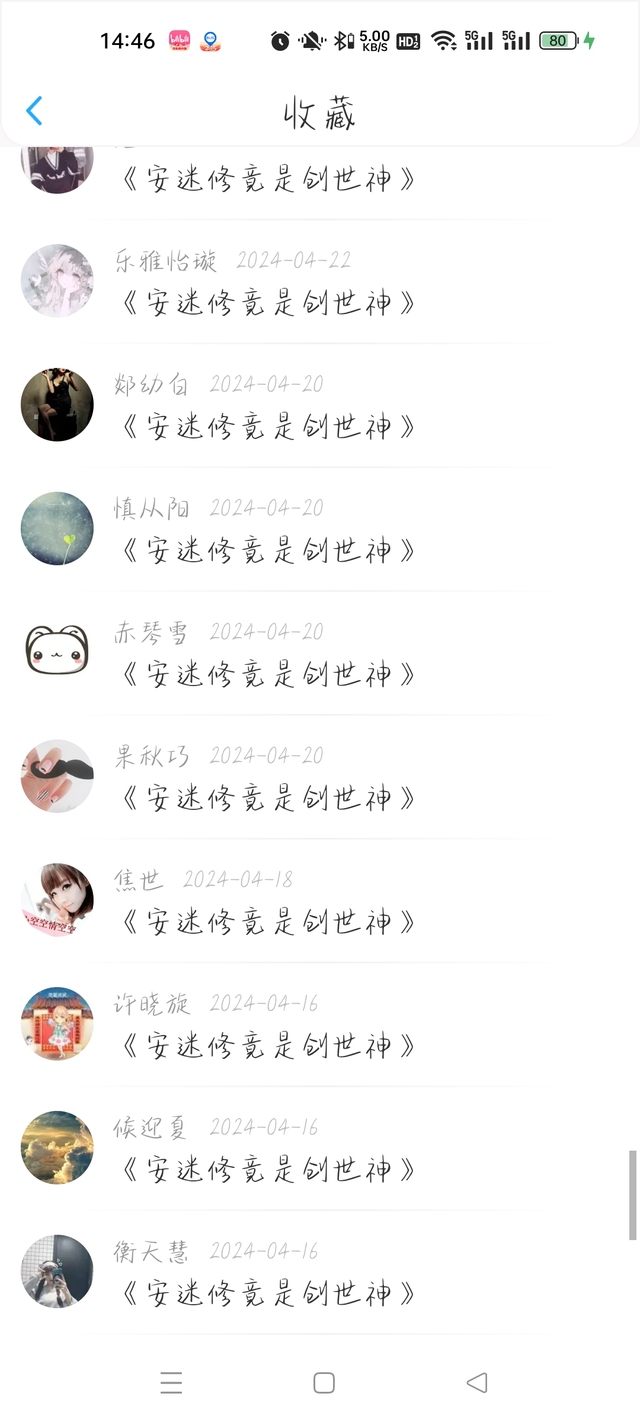Tap the system home button
Screen dimensions: 640x1422
pos(323,1383)
